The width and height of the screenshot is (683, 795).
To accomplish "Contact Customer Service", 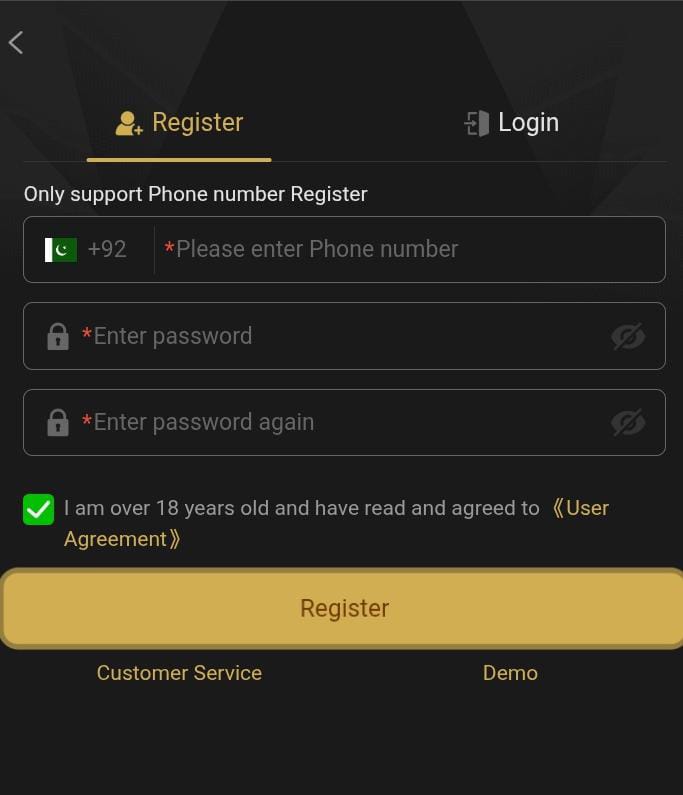I will 179,673.
